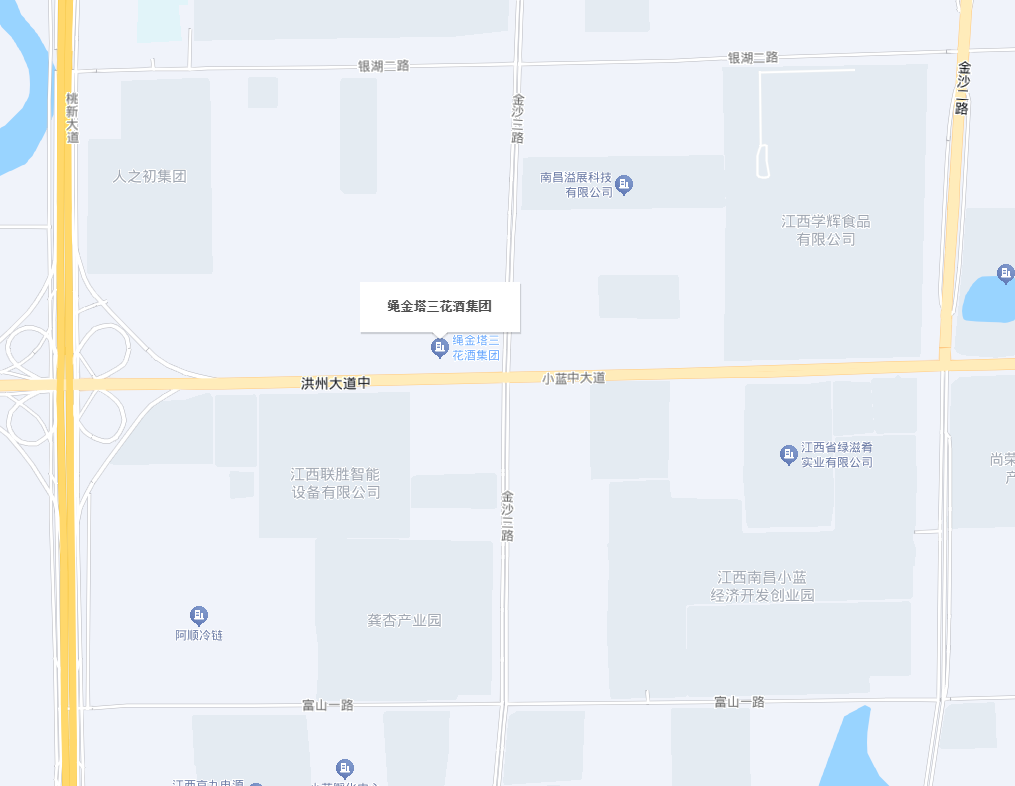Viewport: 1015px width, 786px height.
Task: Select the 江西省绿滋肴实业有限公司 marker
Action: click(x=789, y=455)
